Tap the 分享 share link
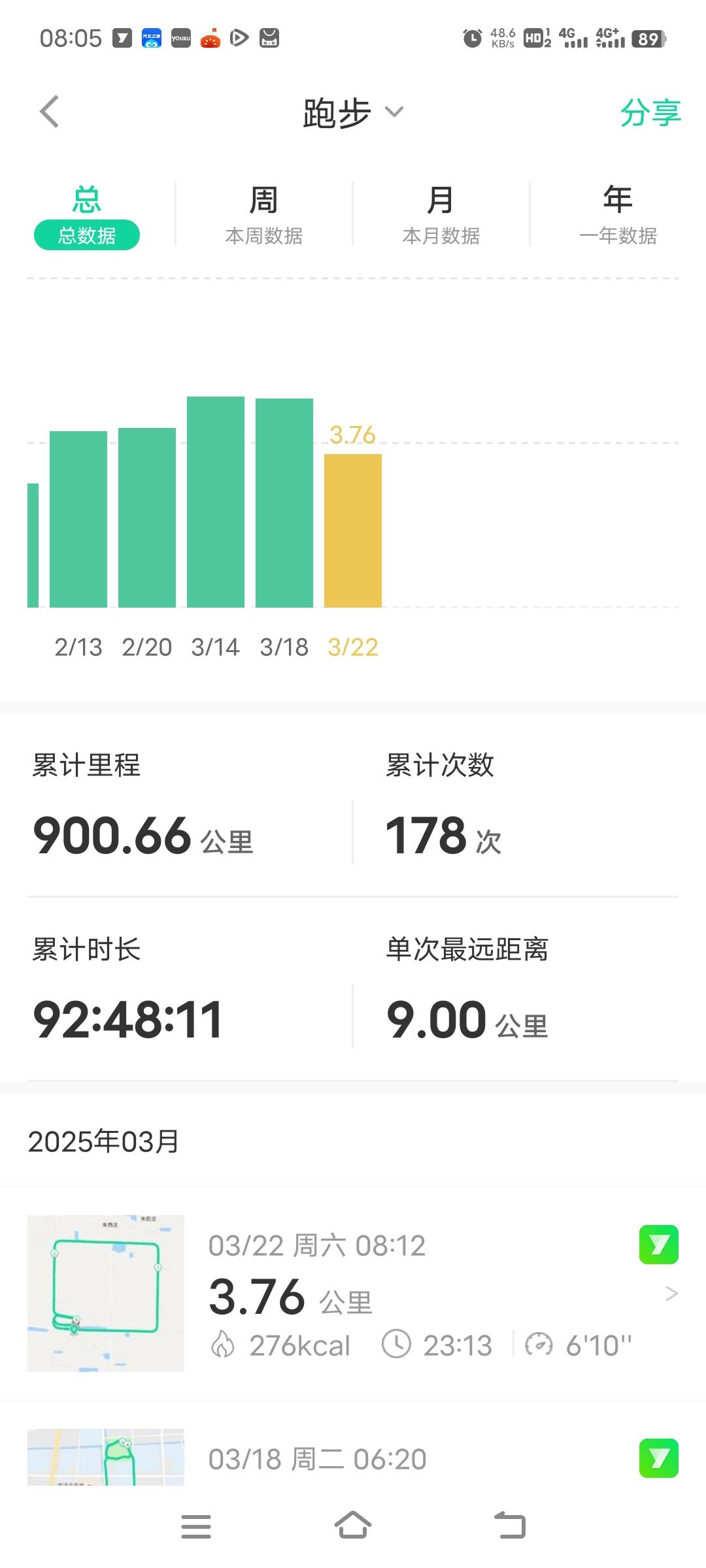The image size is (706, 1568). (652, 111)
